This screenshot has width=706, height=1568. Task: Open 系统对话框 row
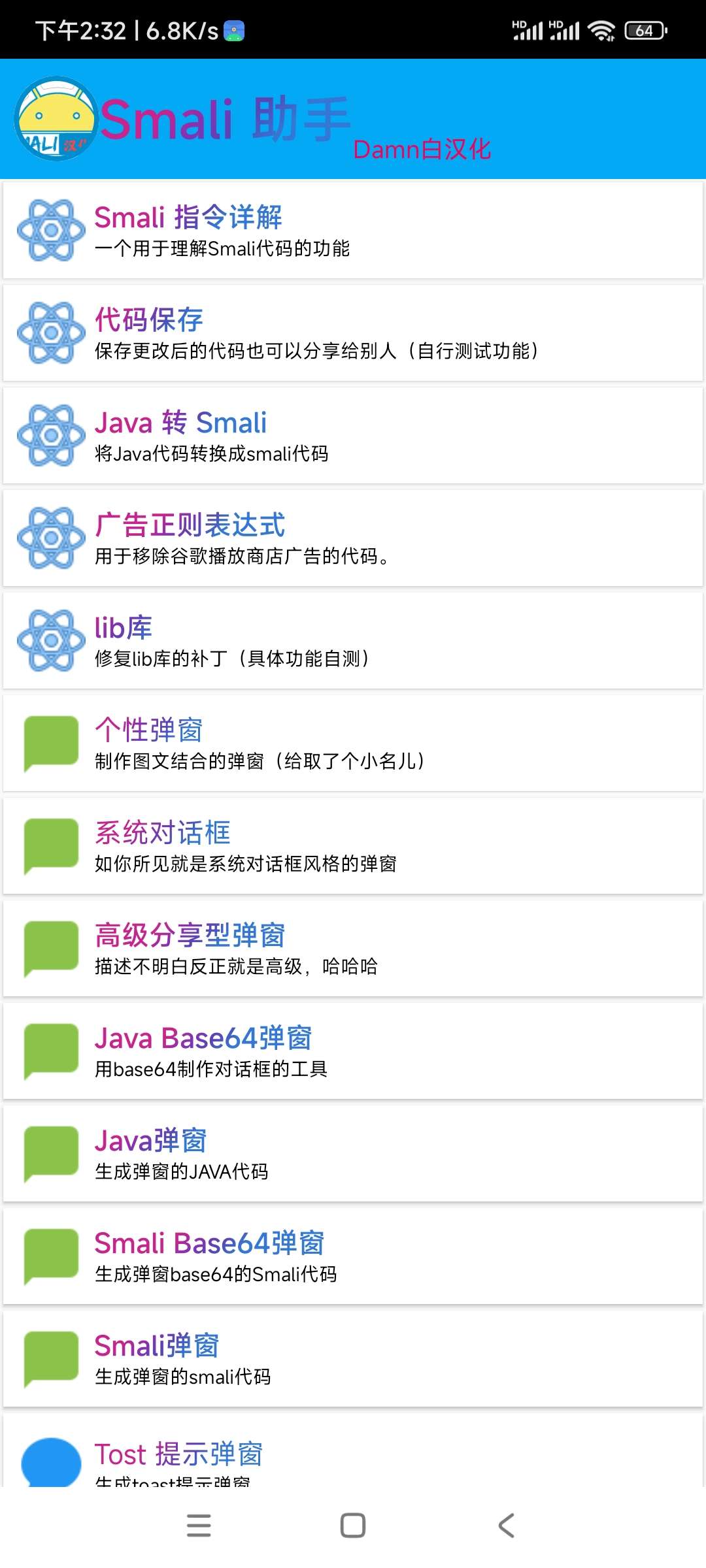click(x=353, y=846)
